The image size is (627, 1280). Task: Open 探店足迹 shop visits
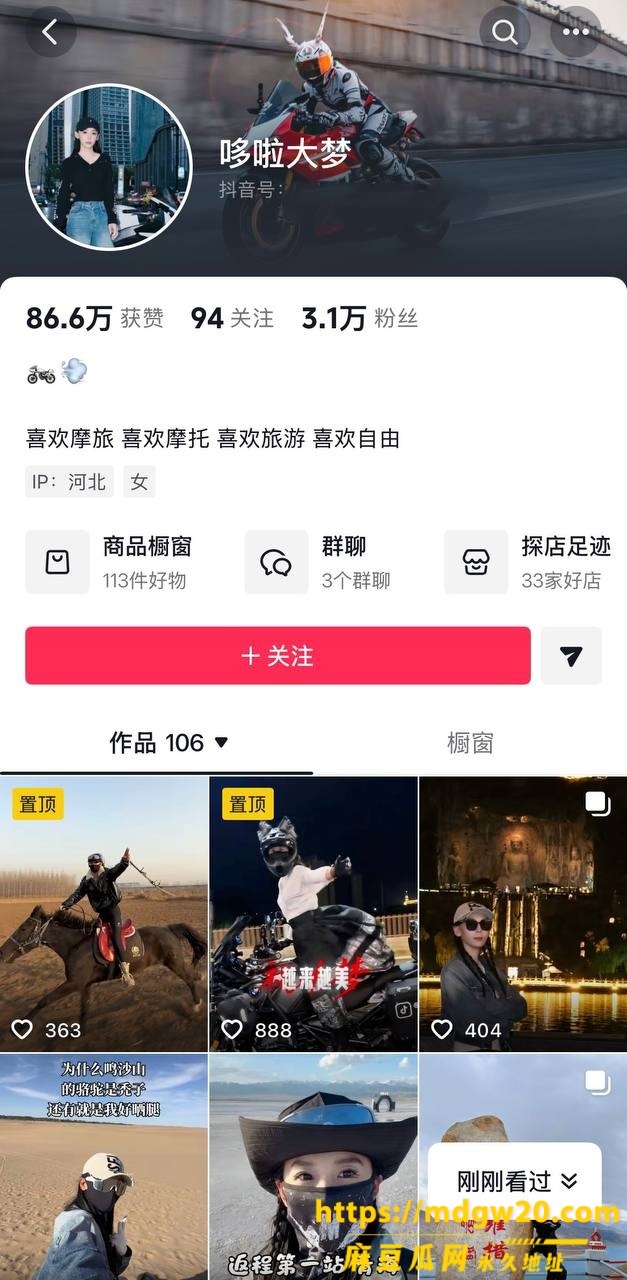(x=528, y=562)
